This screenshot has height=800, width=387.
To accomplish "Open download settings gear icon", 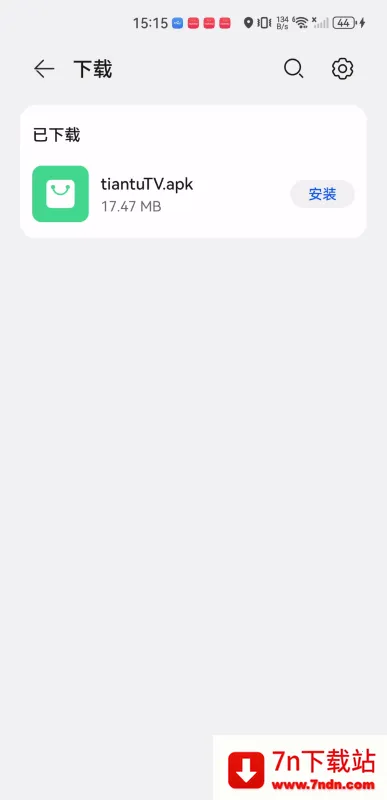I will pos(342,69).
